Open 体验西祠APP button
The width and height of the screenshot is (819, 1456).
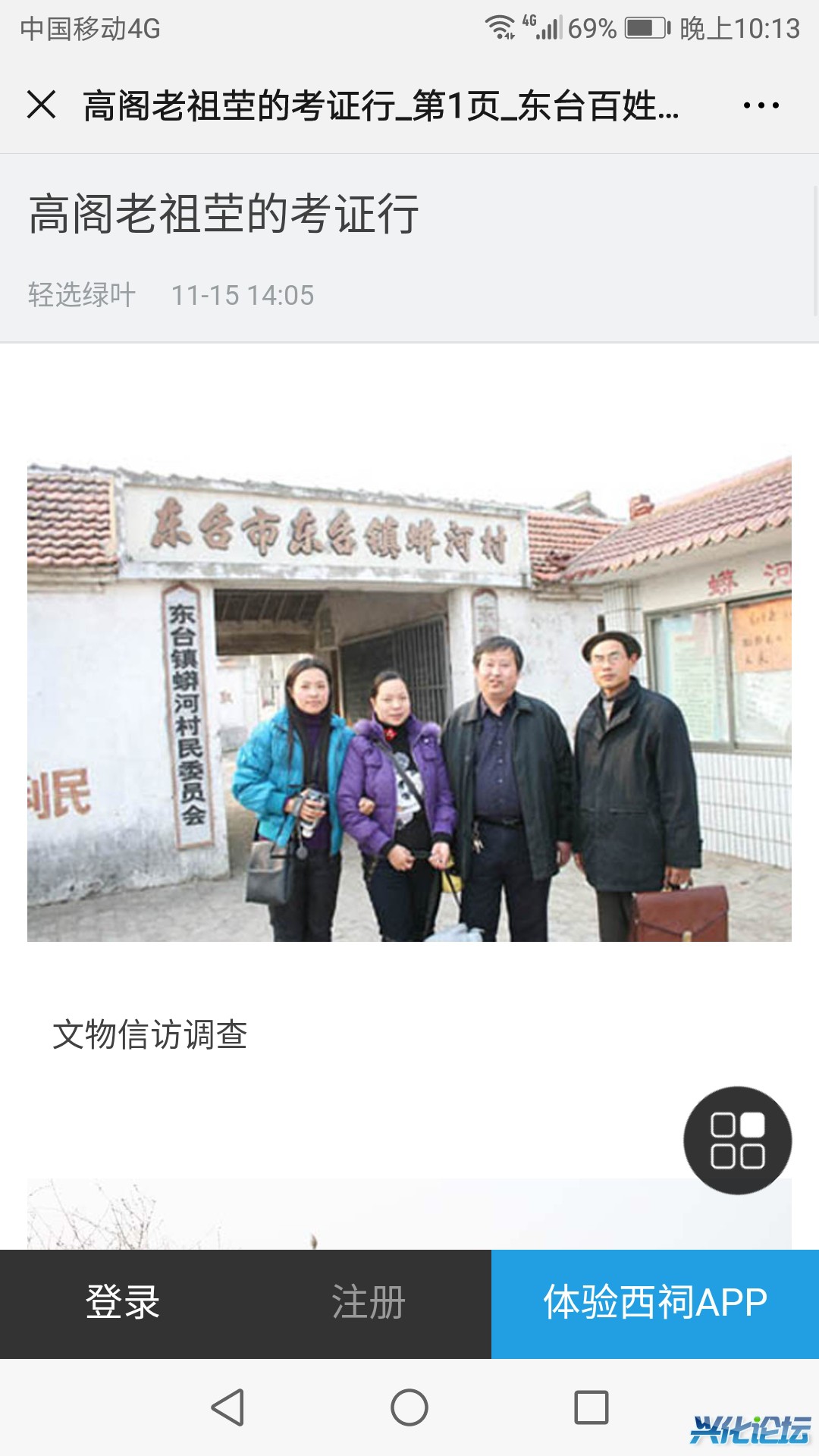[x=655, y=1303]
